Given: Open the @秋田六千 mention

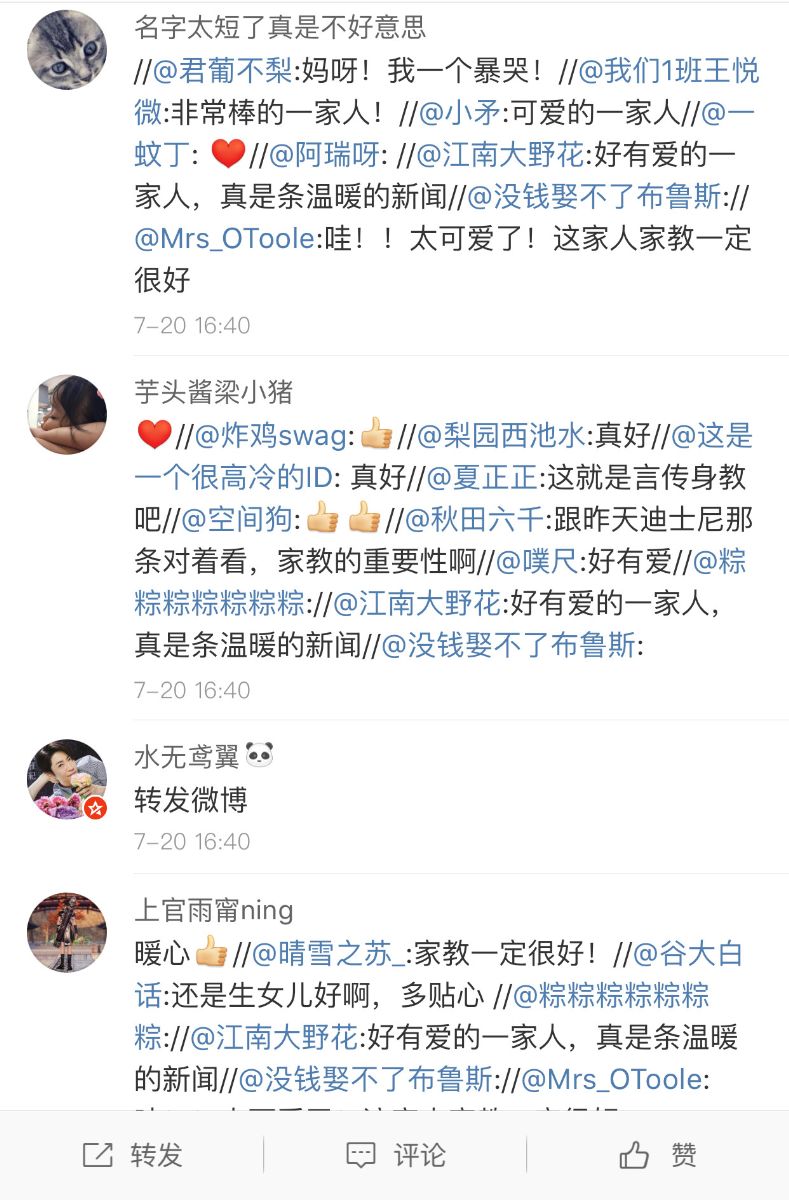Looking at the screenshot, I should tap(474, 520).
